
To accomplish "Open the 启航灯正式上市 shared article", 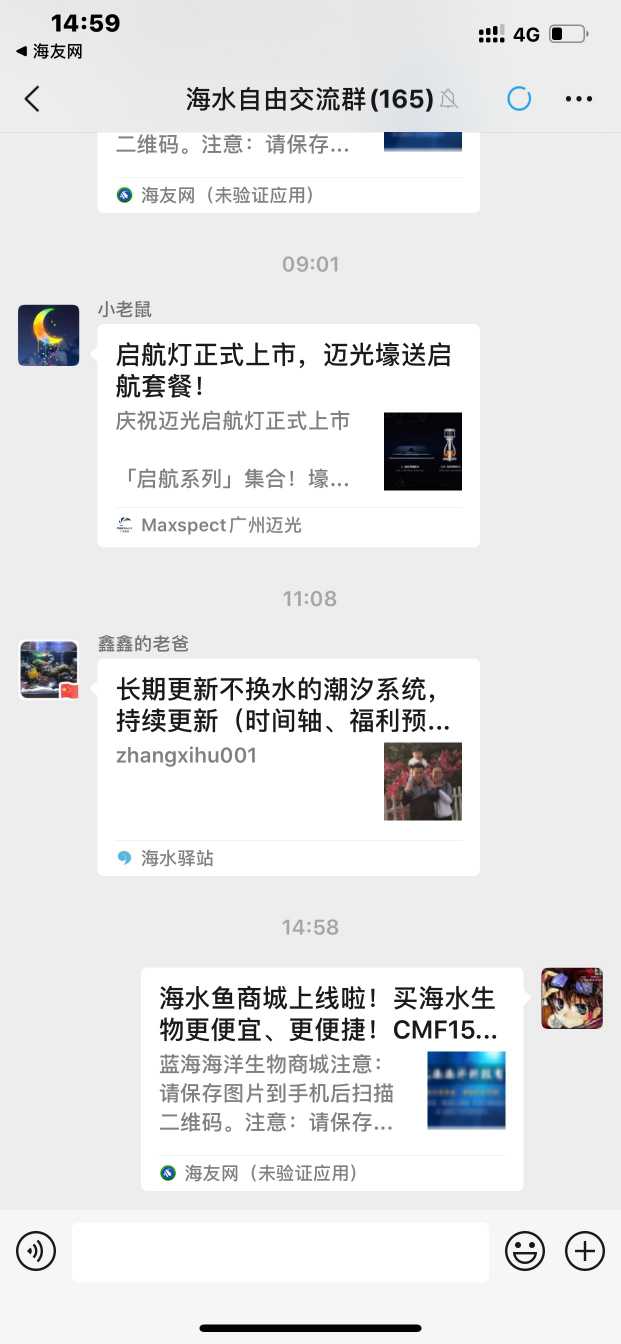I will click(x=288, y=435).
